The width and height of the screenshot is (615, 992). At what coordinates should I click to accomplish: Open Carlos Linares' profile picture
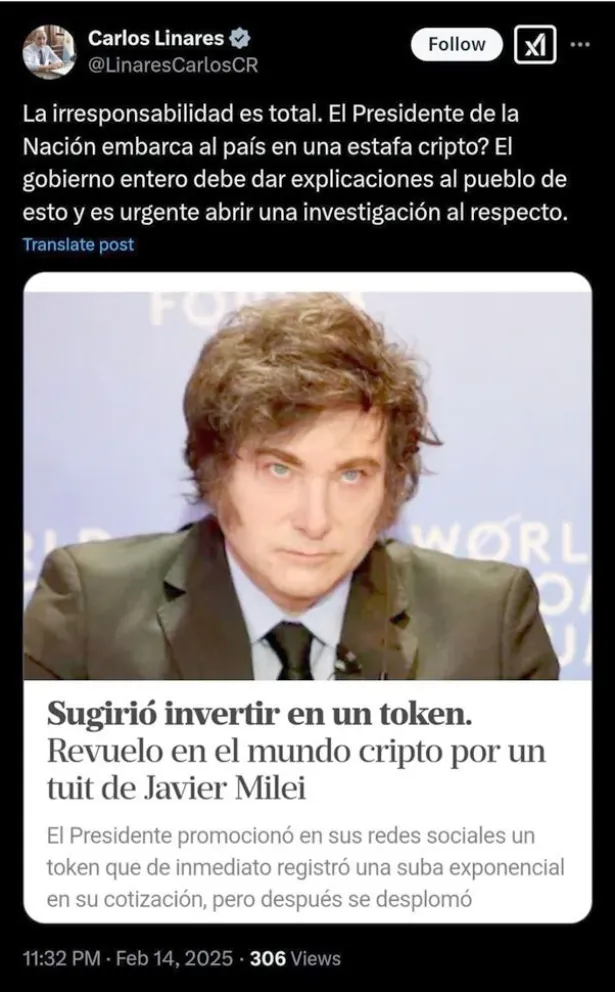tap(47, 52)
